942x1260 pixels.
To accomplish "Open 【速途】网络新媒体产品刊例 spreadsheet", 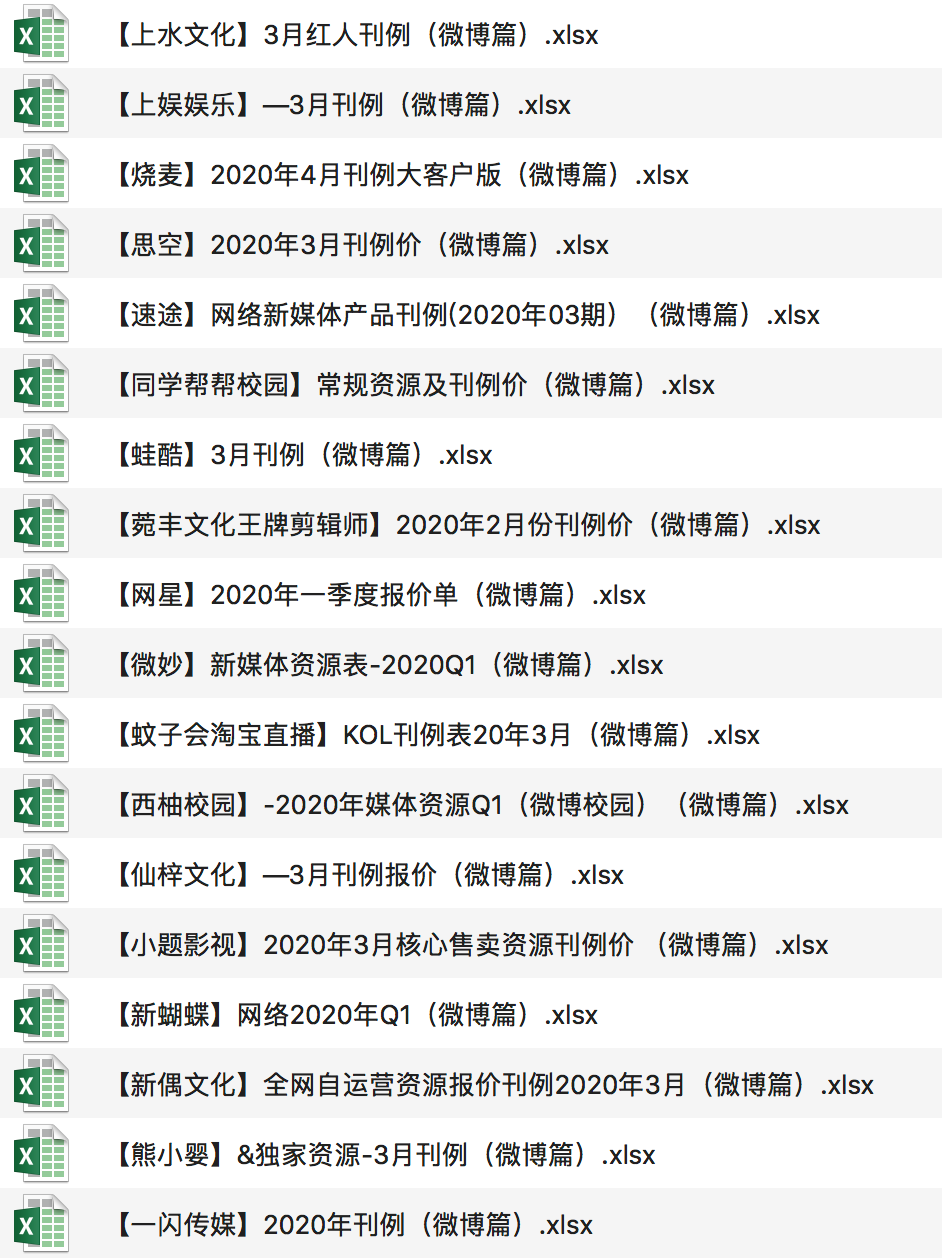I will pos(466,315).
